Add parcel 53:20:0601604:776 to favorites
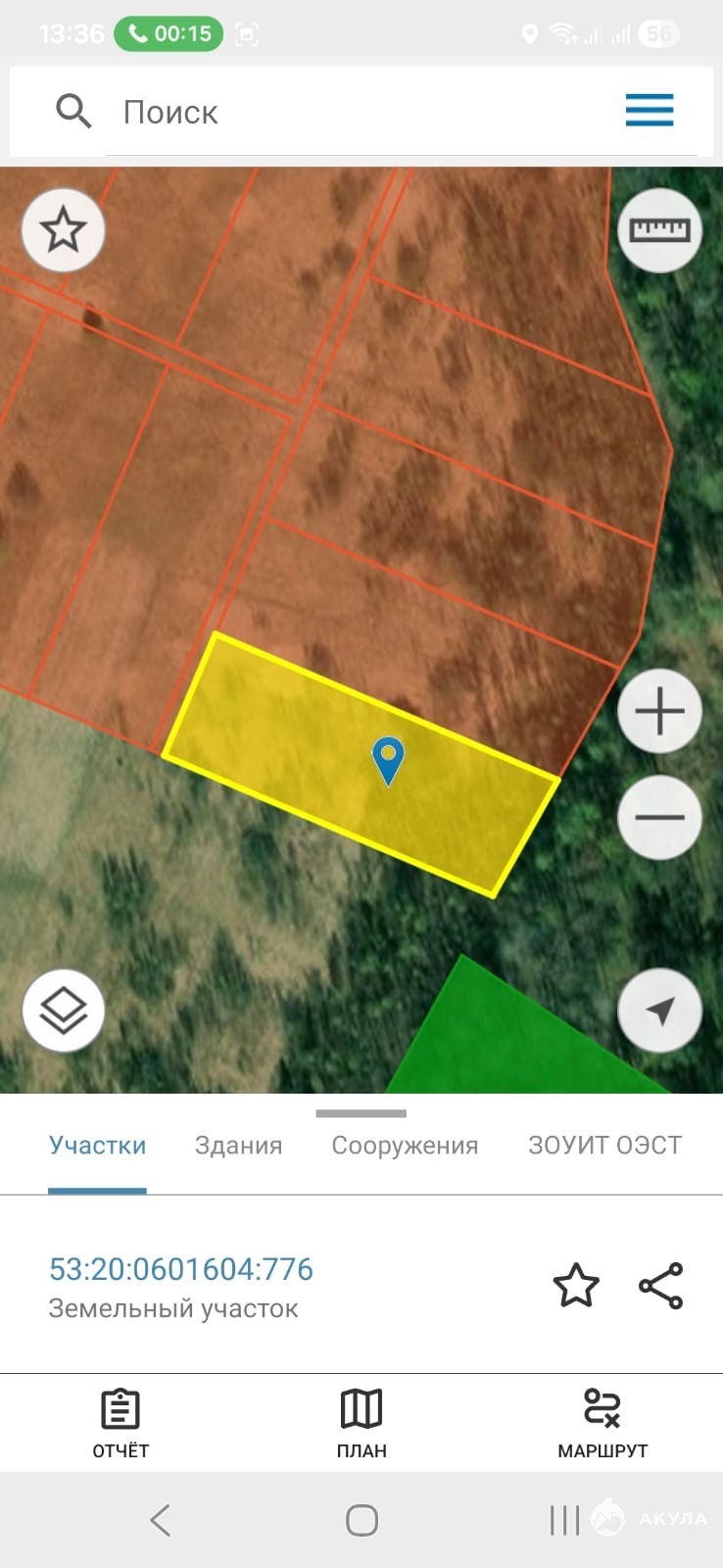 (576, 1286)
